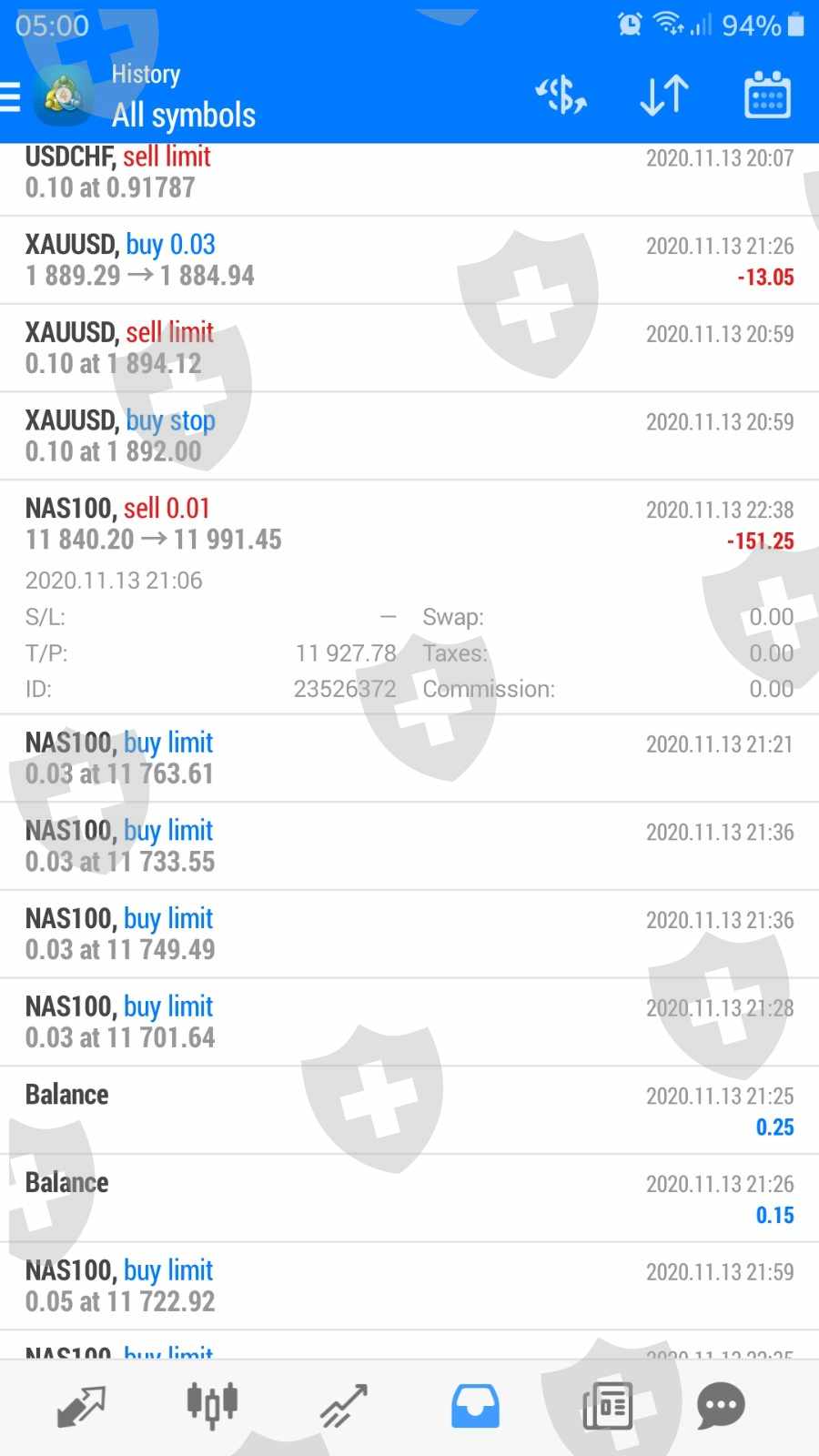Viewport: 819px width, 1456px height.
Task: Switch to the Trade tab
Action: [x=343, y=1406]
